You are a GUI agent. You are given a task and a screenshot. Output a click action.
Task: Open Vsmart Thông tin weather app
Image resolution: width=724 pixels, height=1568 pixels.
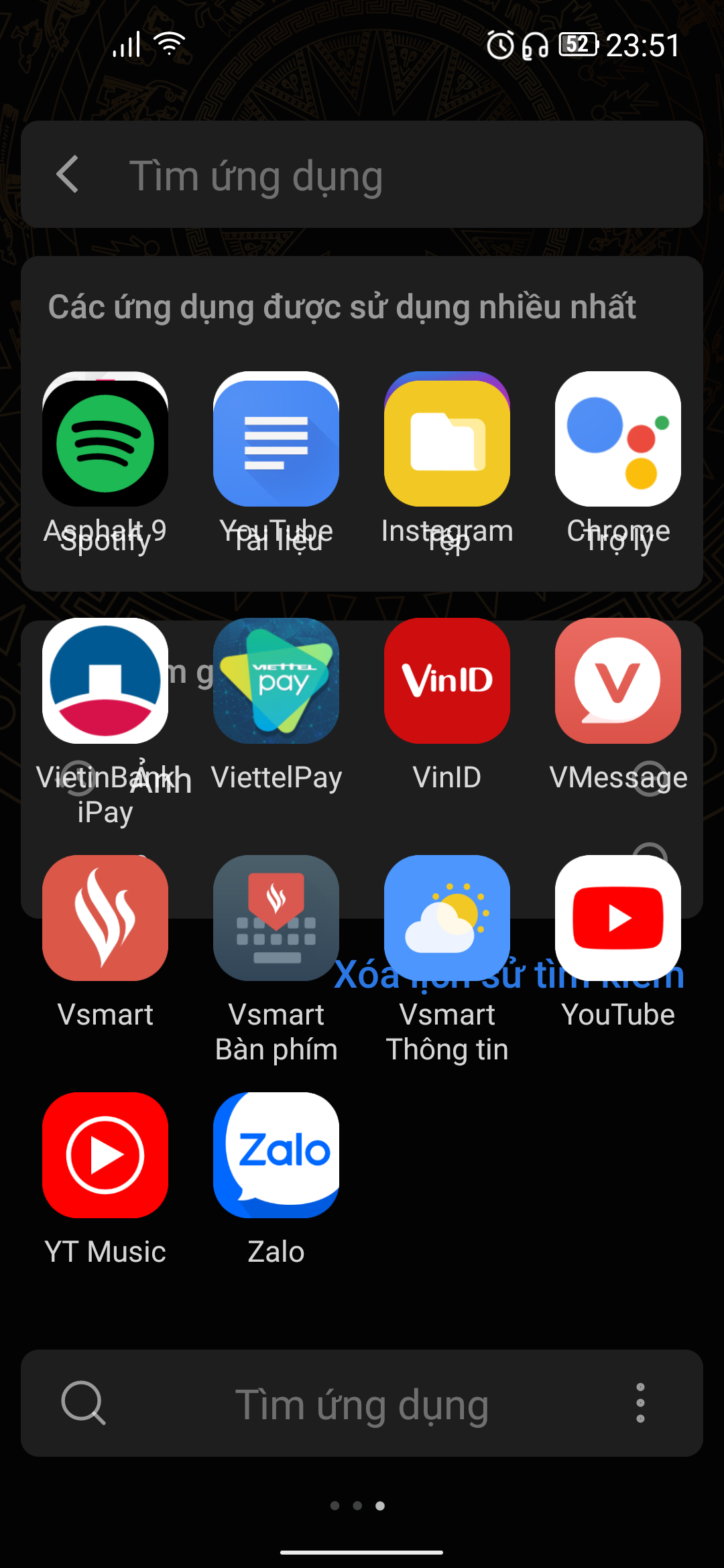(x=447, y=918)
